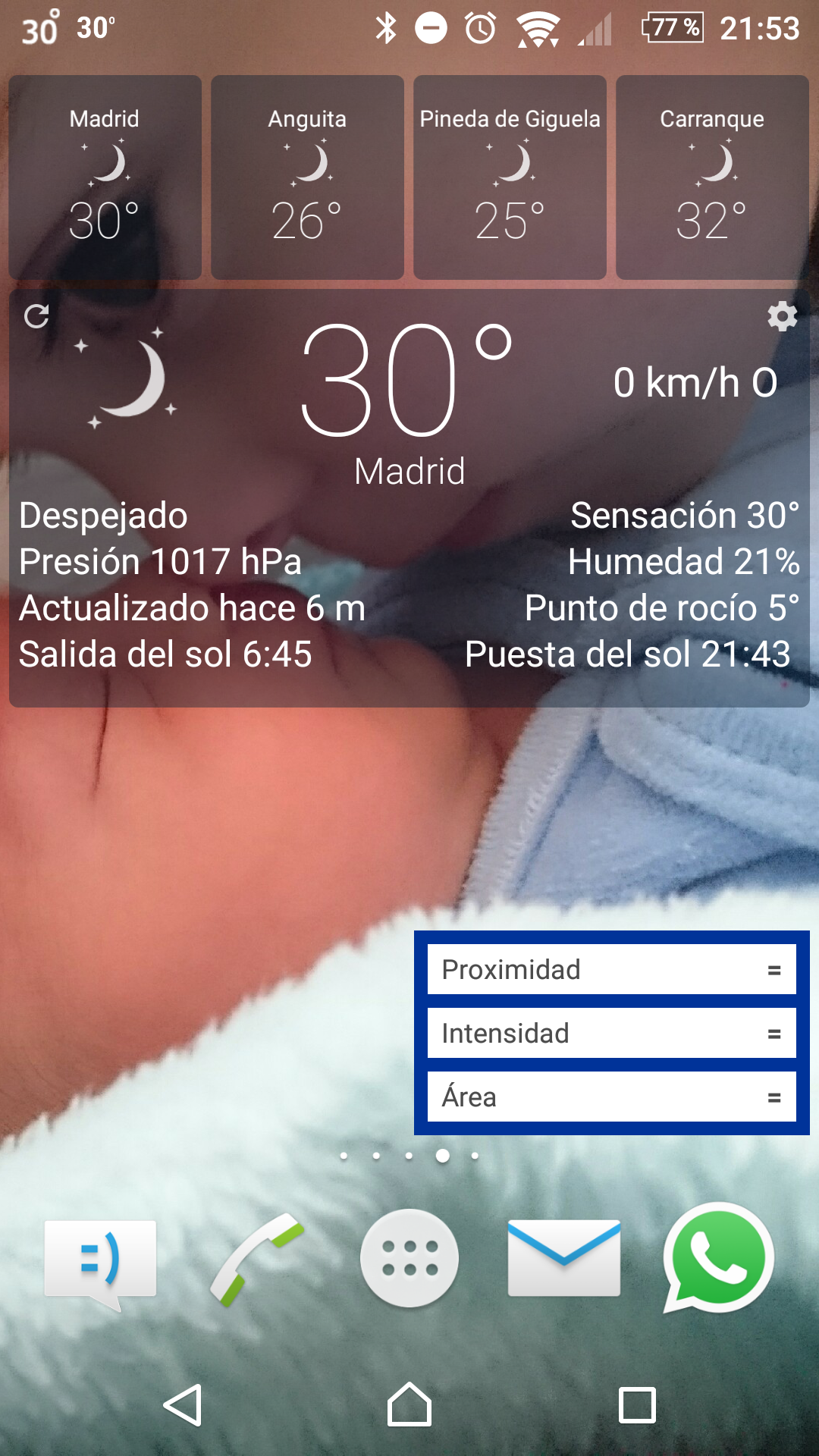The image size is (819, 1456).
Task: Go back with the navigation bar
Action: (x=183, y=1405)
